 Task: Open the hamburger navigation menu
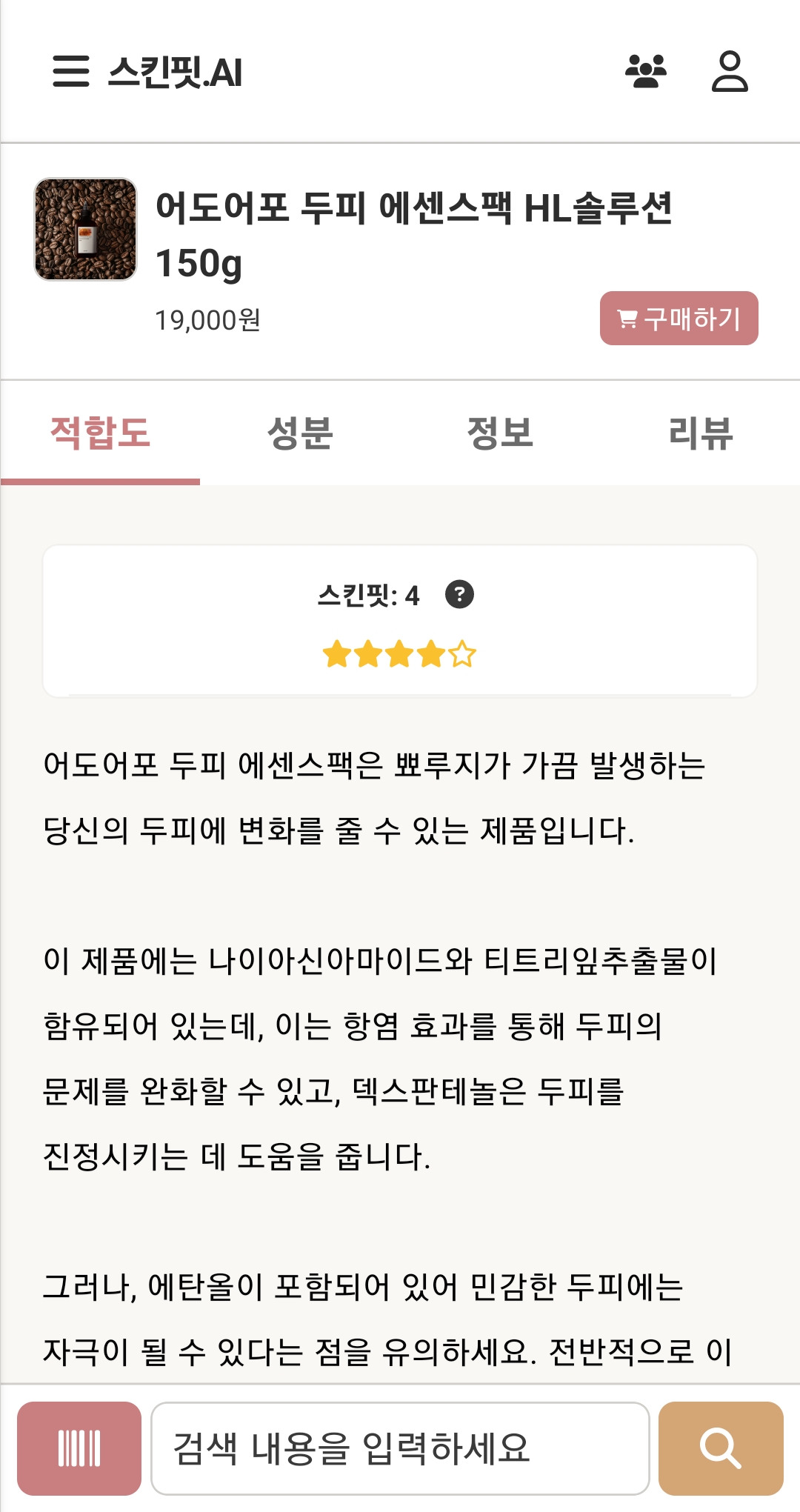[x=70, y=72]
